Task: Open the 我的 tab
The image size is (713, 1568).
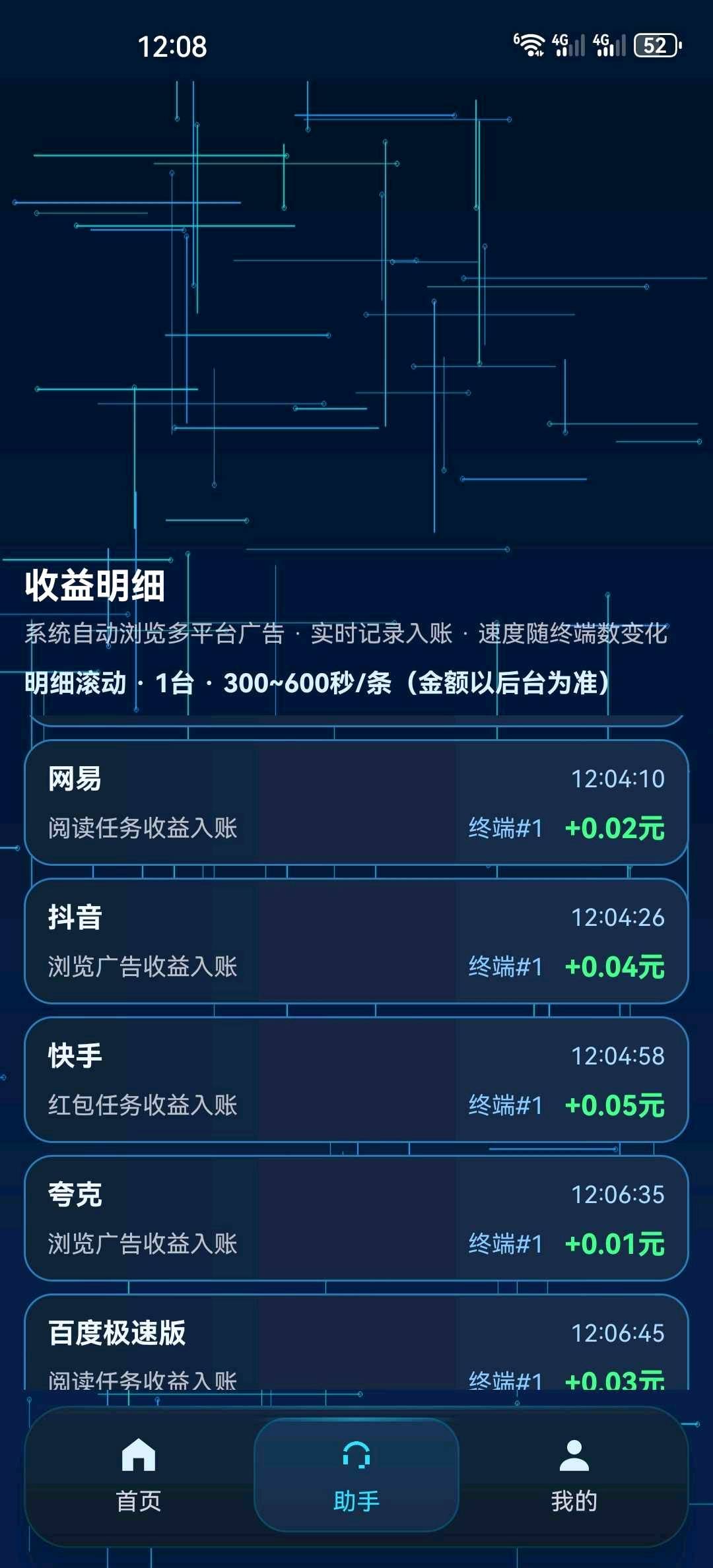Action: [574, 1475]
